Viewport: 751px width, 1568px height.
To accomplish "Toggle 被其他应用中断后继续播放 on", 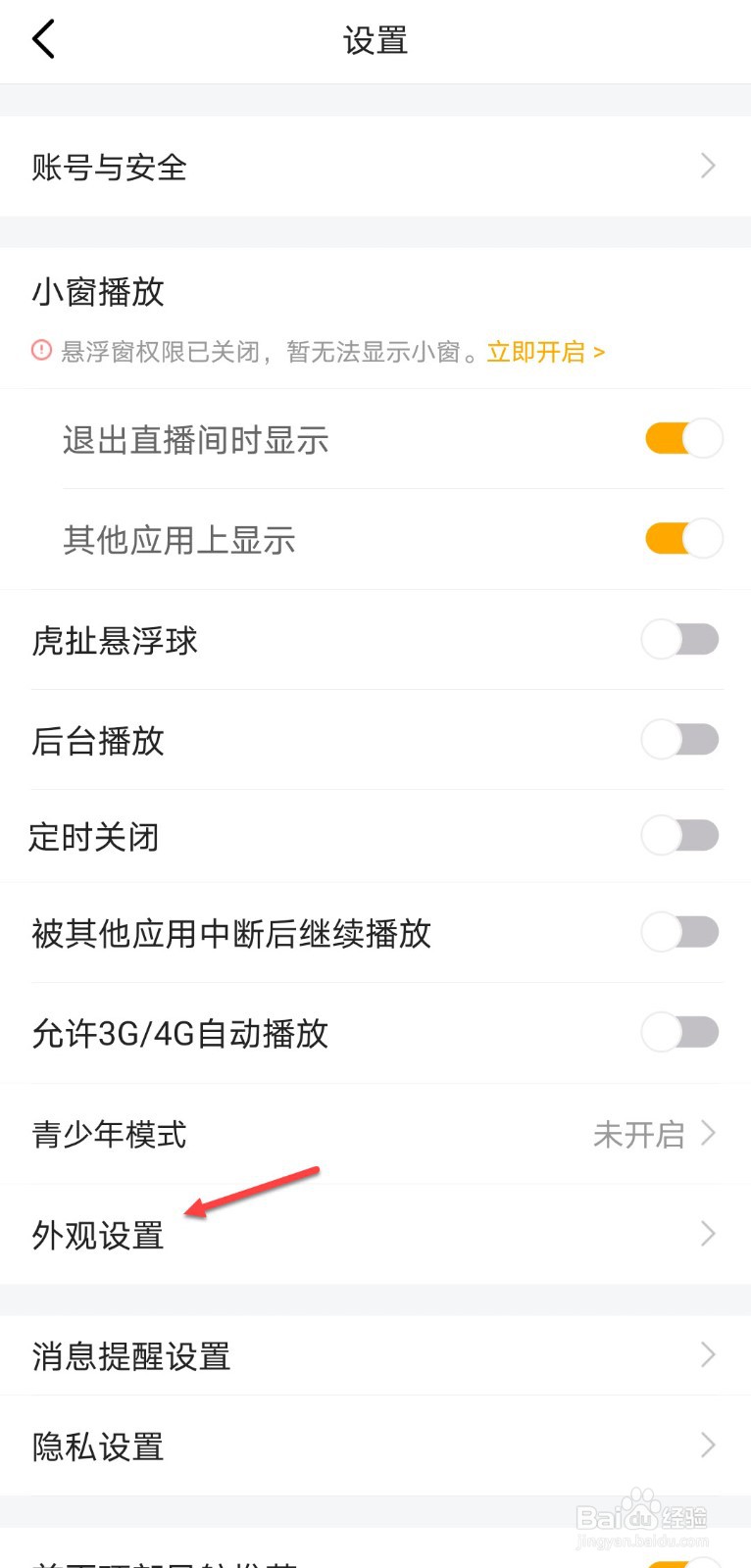I will tap(680, 931).
